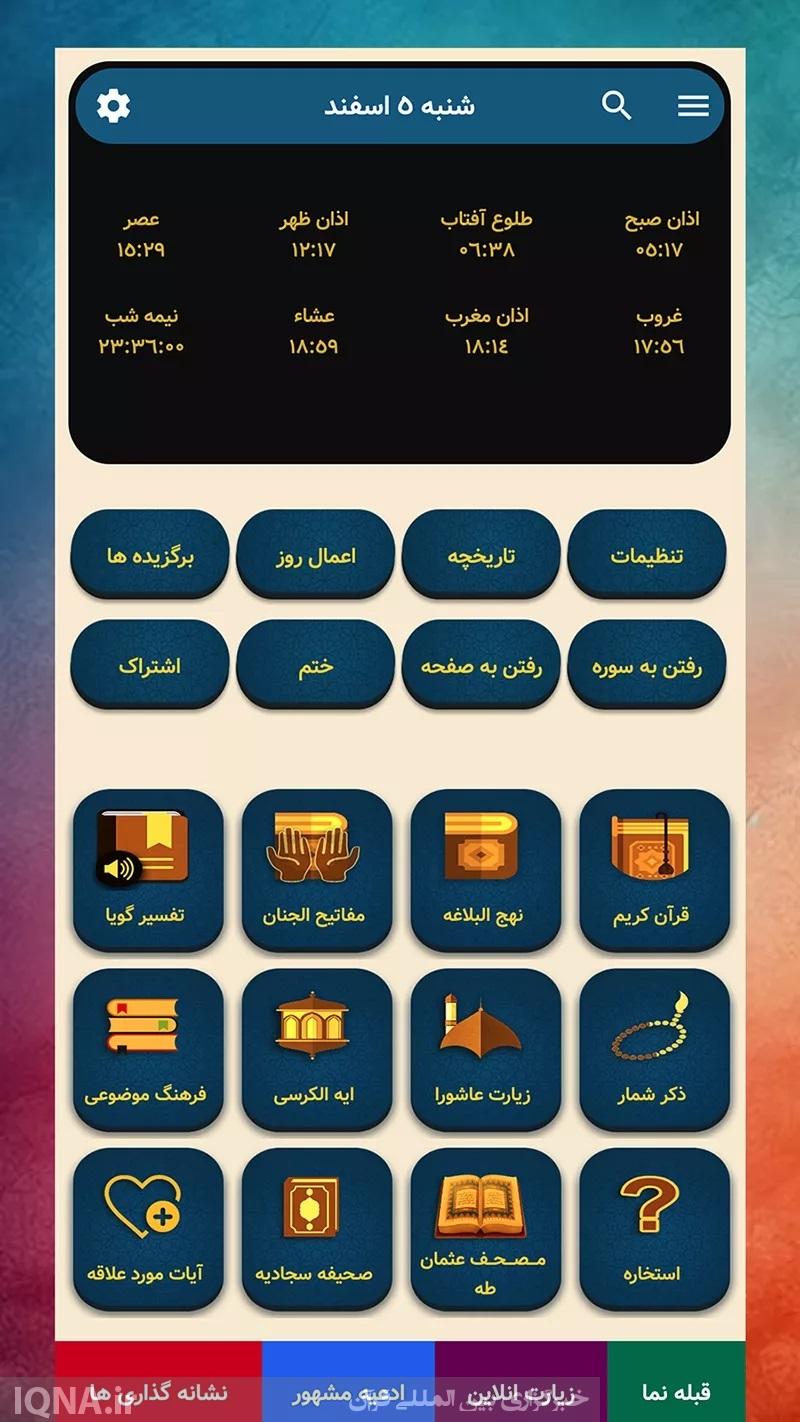Open the app settings gear icon
The width and height of the screenshot is (800, 1422).
point(113,103)
